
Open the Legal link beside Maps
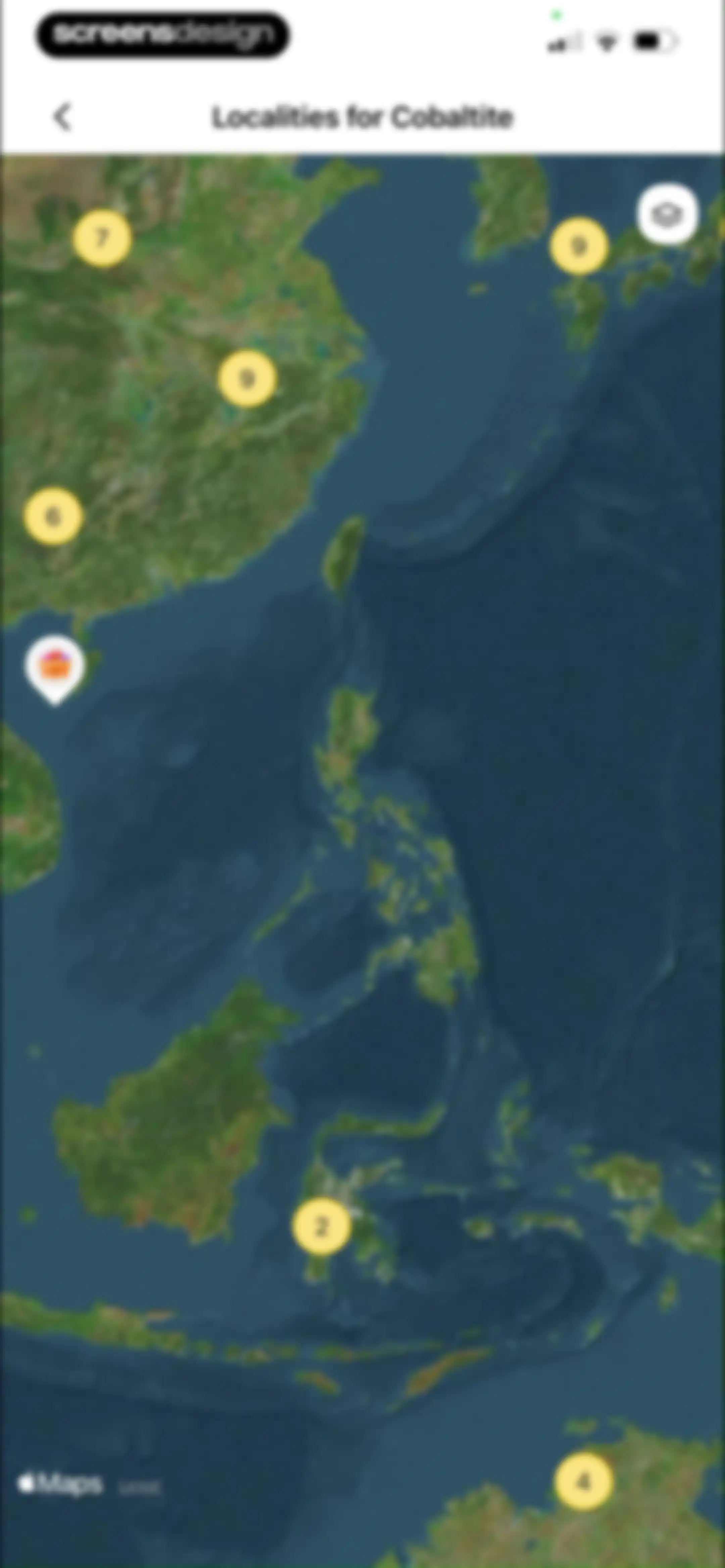click(x=139, y=1488)
